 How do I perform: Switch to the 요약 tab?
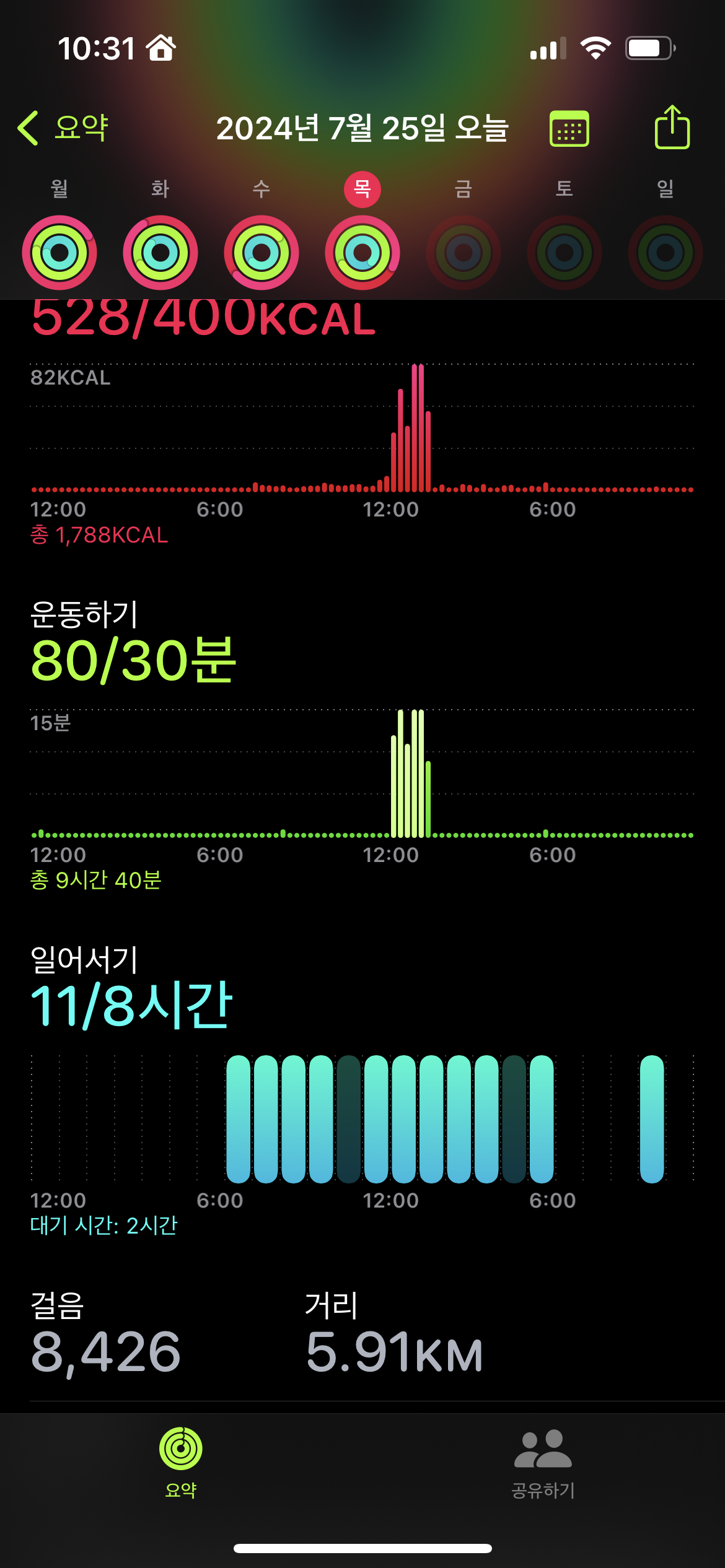point(181,1463)
